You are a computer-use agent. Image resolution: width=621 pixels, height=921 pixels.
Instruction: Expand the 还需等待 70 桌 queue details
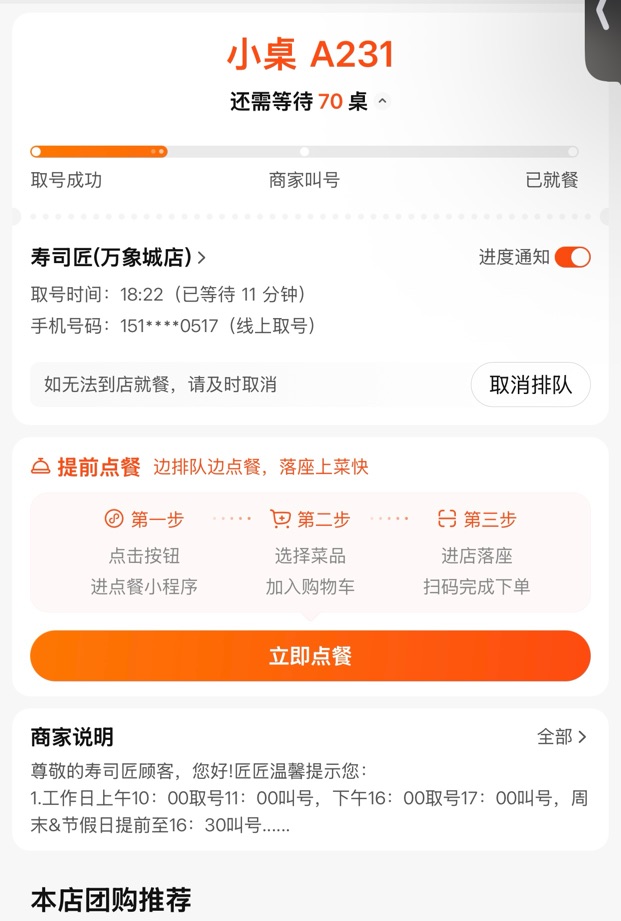[x=383, y=102]
